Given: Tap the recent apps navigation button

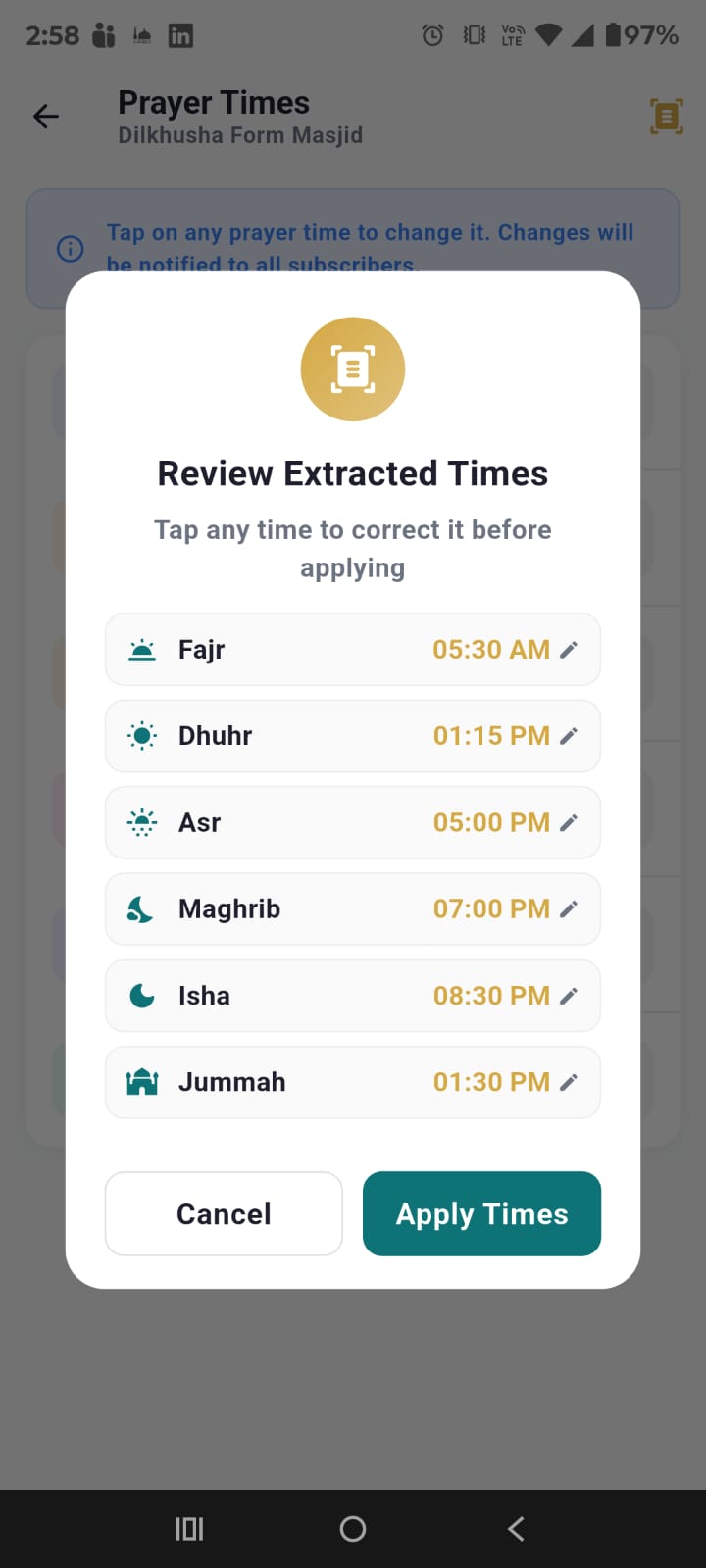Looking at the screenshot, I should pyautogui.click(x=189, y=1528).
